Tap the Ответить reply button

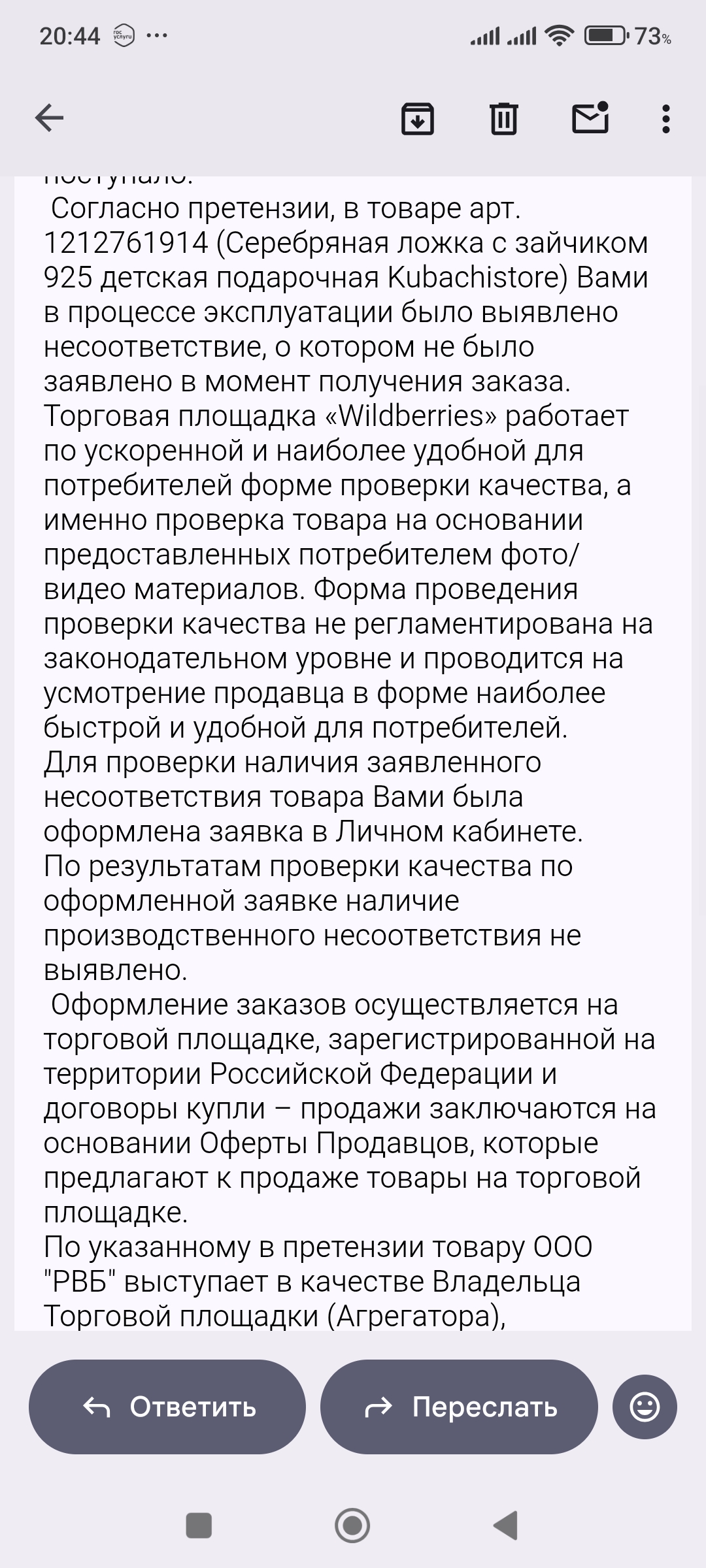pyautogui.click(x=167, y=1407)
